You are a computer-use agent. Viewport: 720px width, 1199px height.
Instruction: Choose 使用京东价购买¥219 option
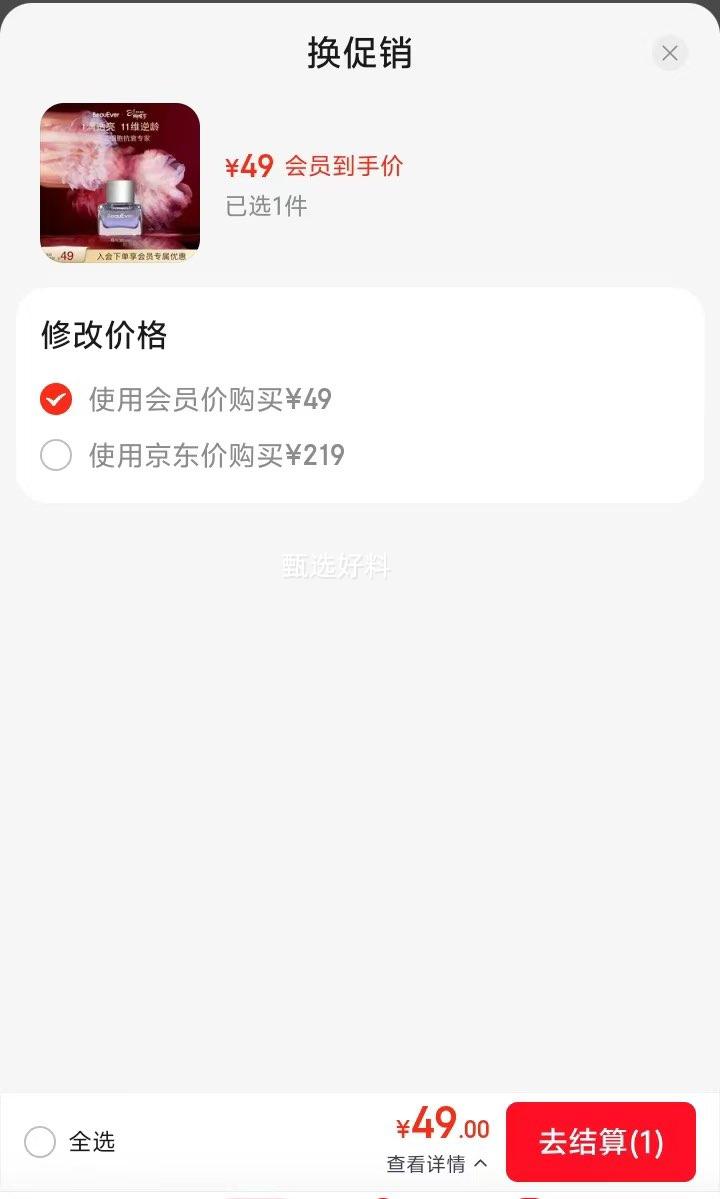56,456
